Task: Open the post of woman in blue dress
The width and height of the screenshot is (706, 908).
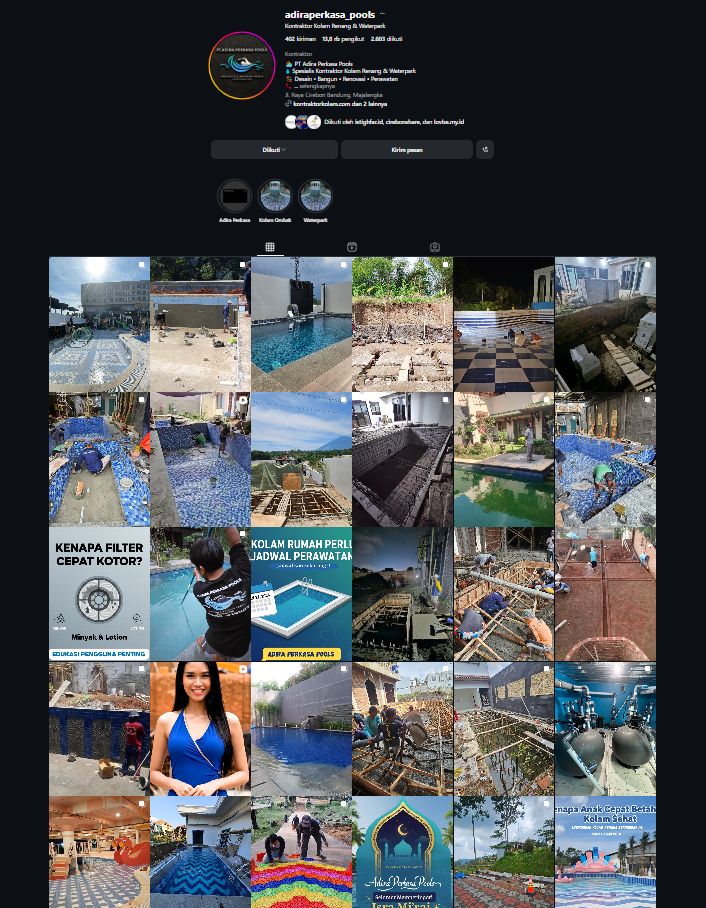Action: [x=200, y=728]
